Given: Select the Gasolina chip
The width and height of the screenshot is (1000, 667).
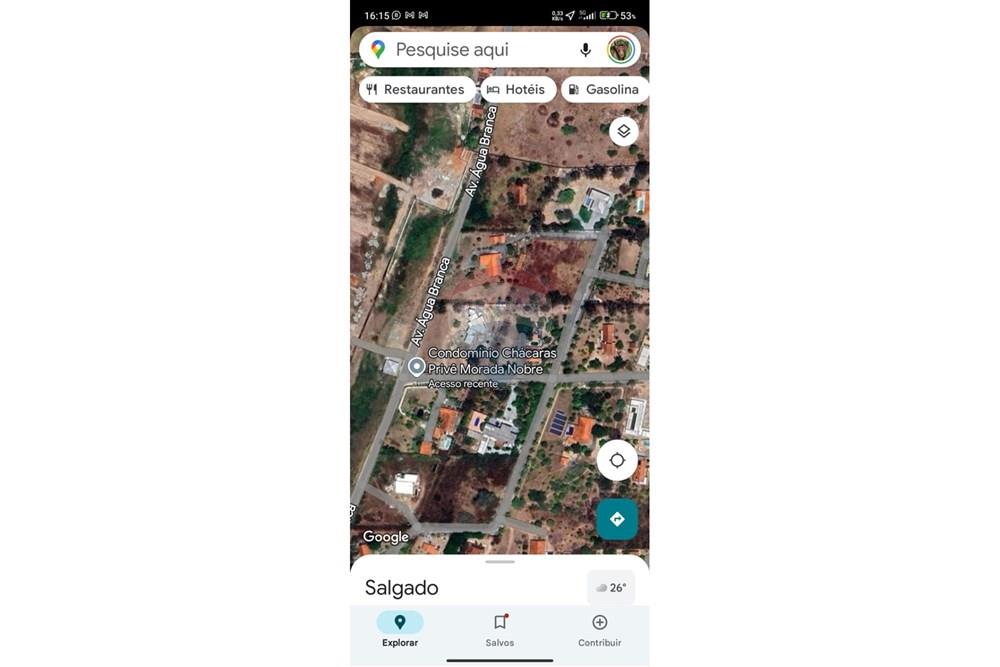Looking at the screenshot, I should coord(603,89).
